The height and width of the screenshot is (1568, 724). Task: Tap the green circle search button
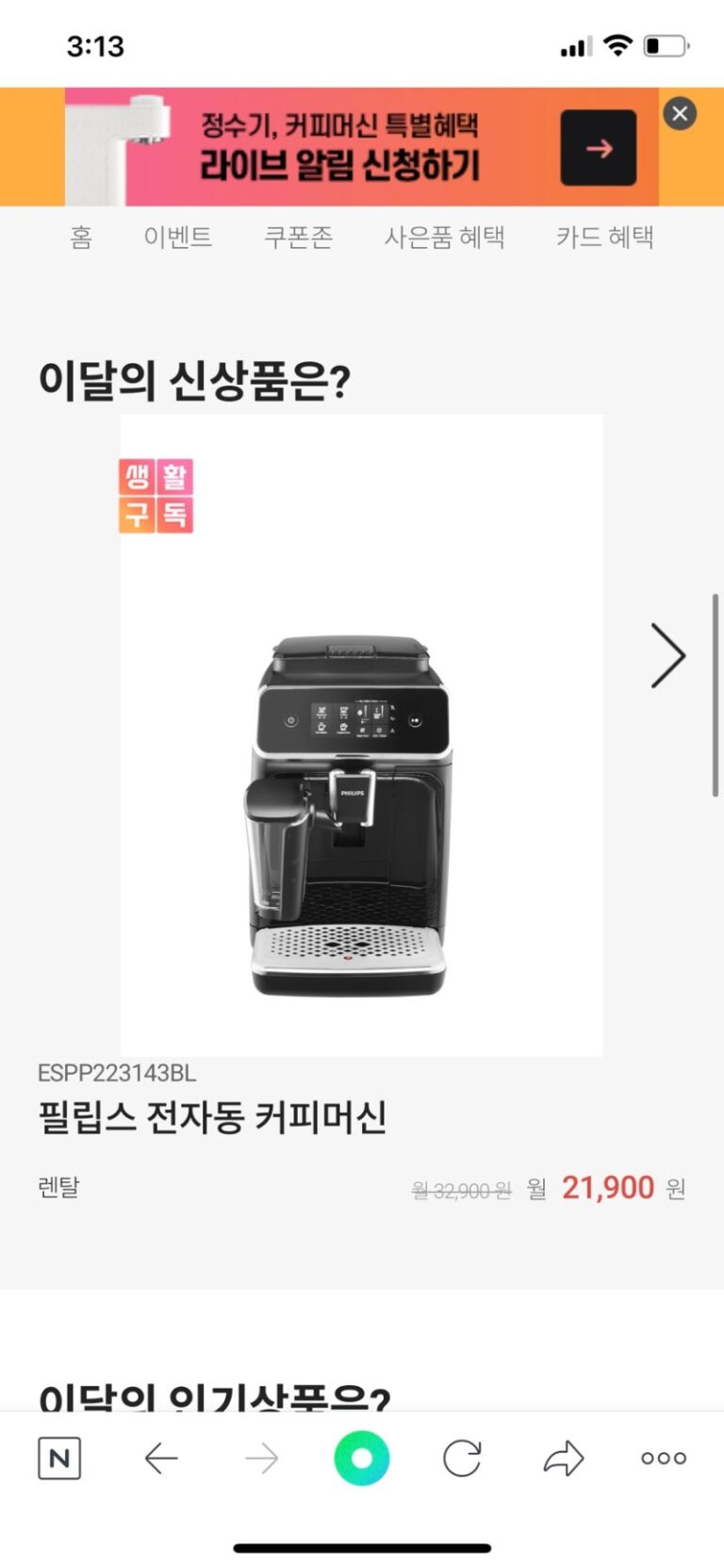click(361, 1458)
